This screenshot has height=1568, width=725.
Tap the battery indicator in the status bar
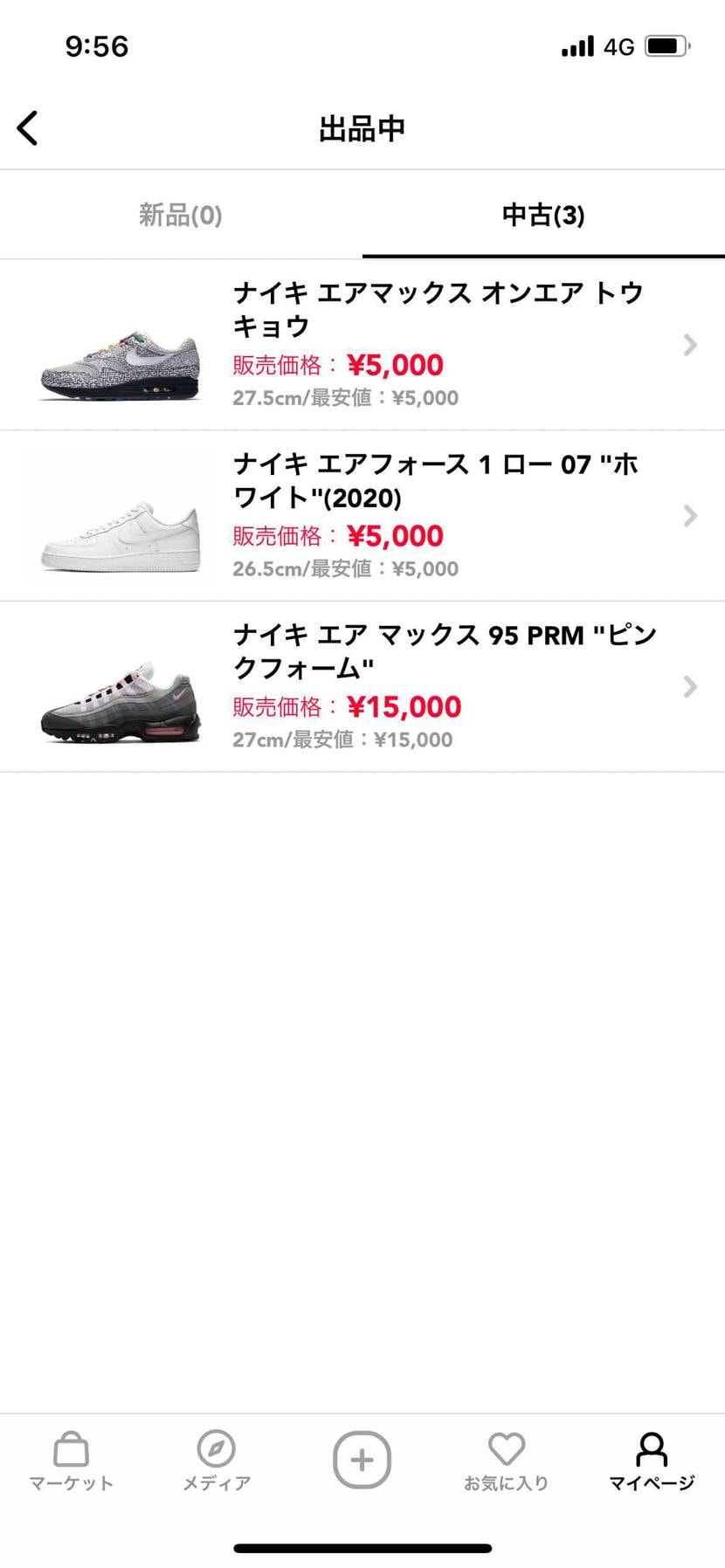click(x=666, y=45)
